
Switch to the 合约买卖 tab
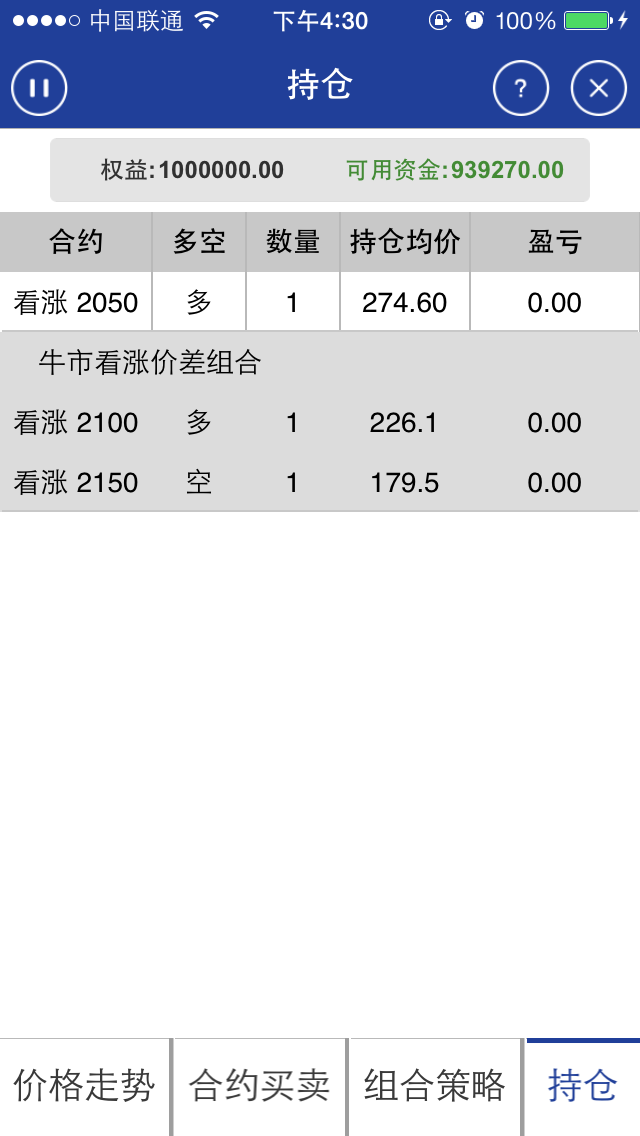pos(259,1087)
